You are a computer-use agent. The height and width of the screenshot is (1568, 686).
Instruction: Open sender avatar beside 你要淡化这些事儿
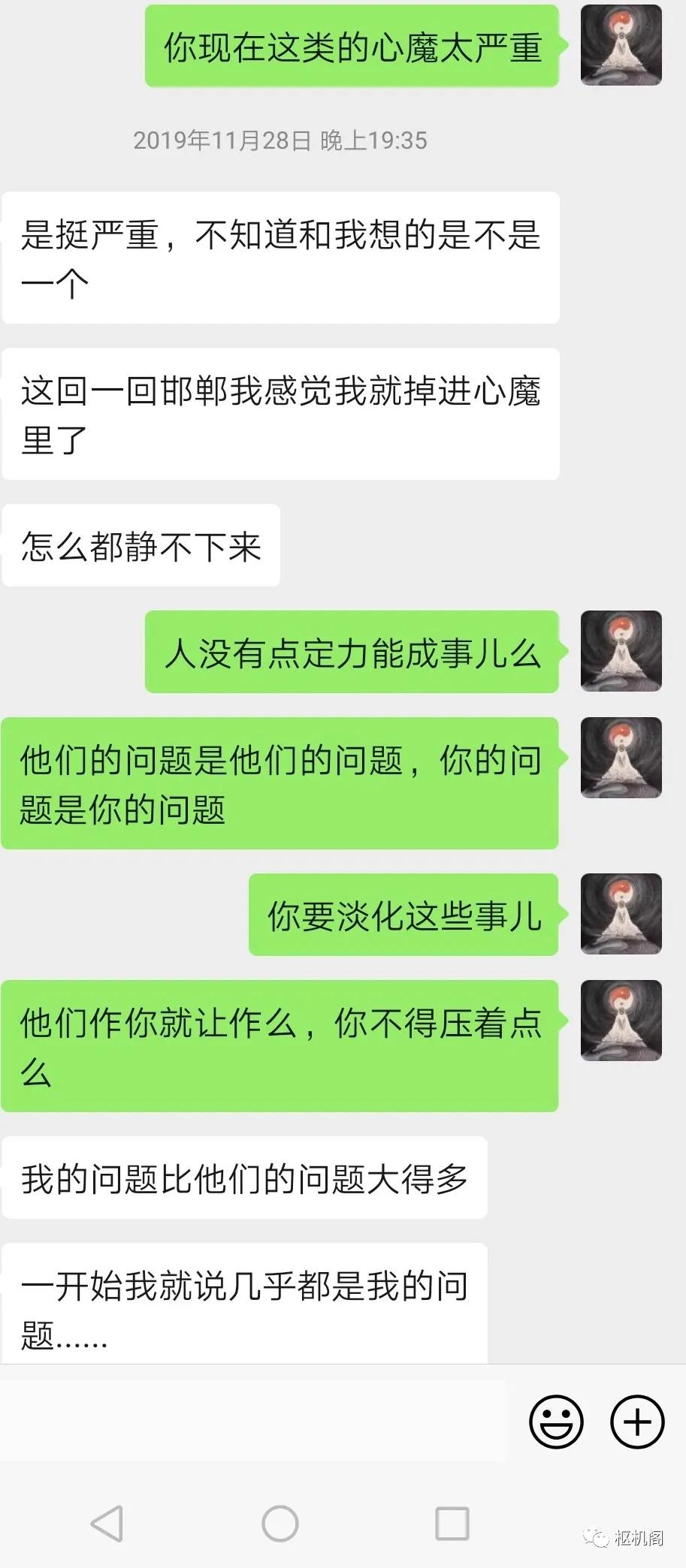tap(621, 914)
